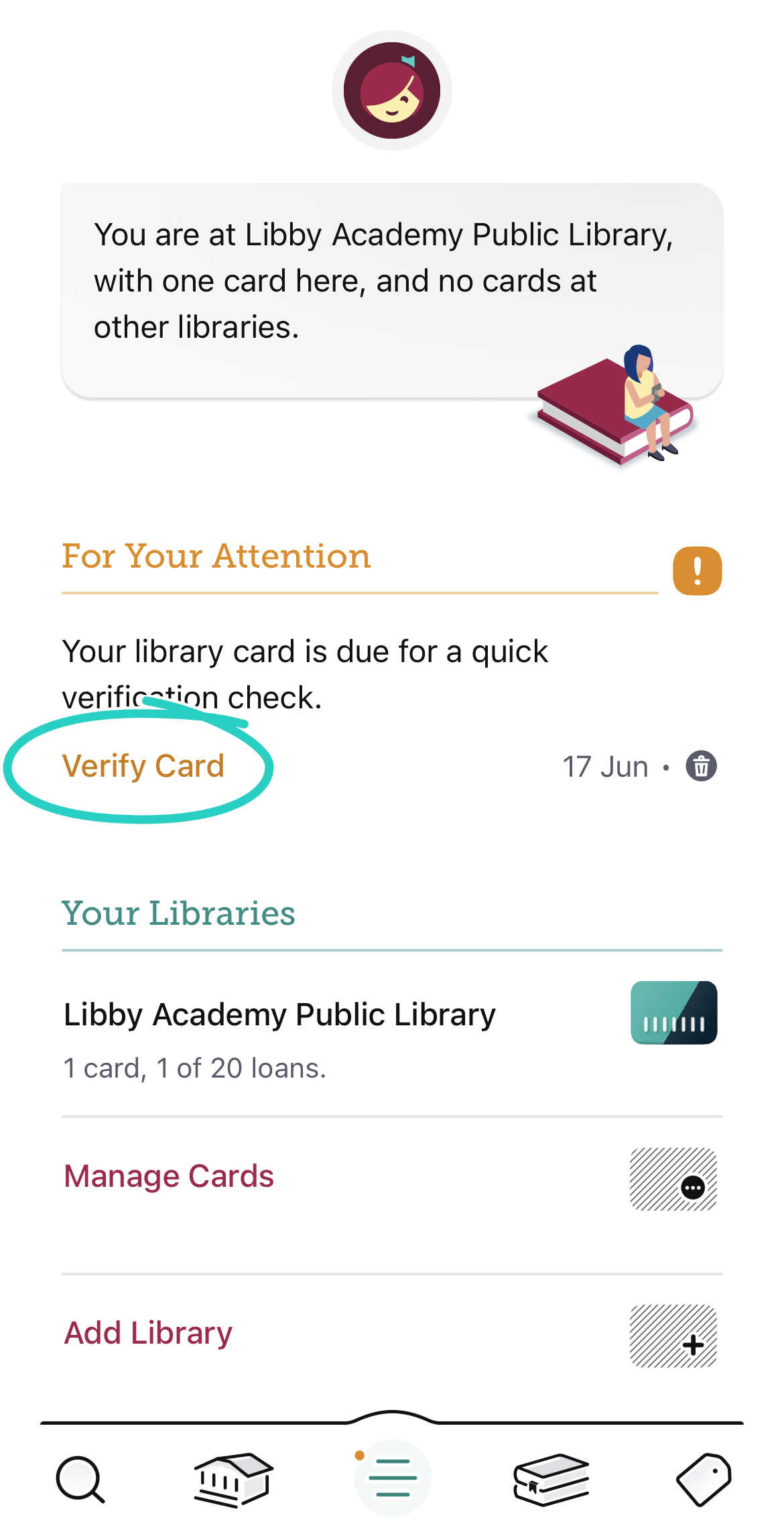Tap the center menu tab
This screenshot has width=784, height=1540.
[x=393, y=1478]
